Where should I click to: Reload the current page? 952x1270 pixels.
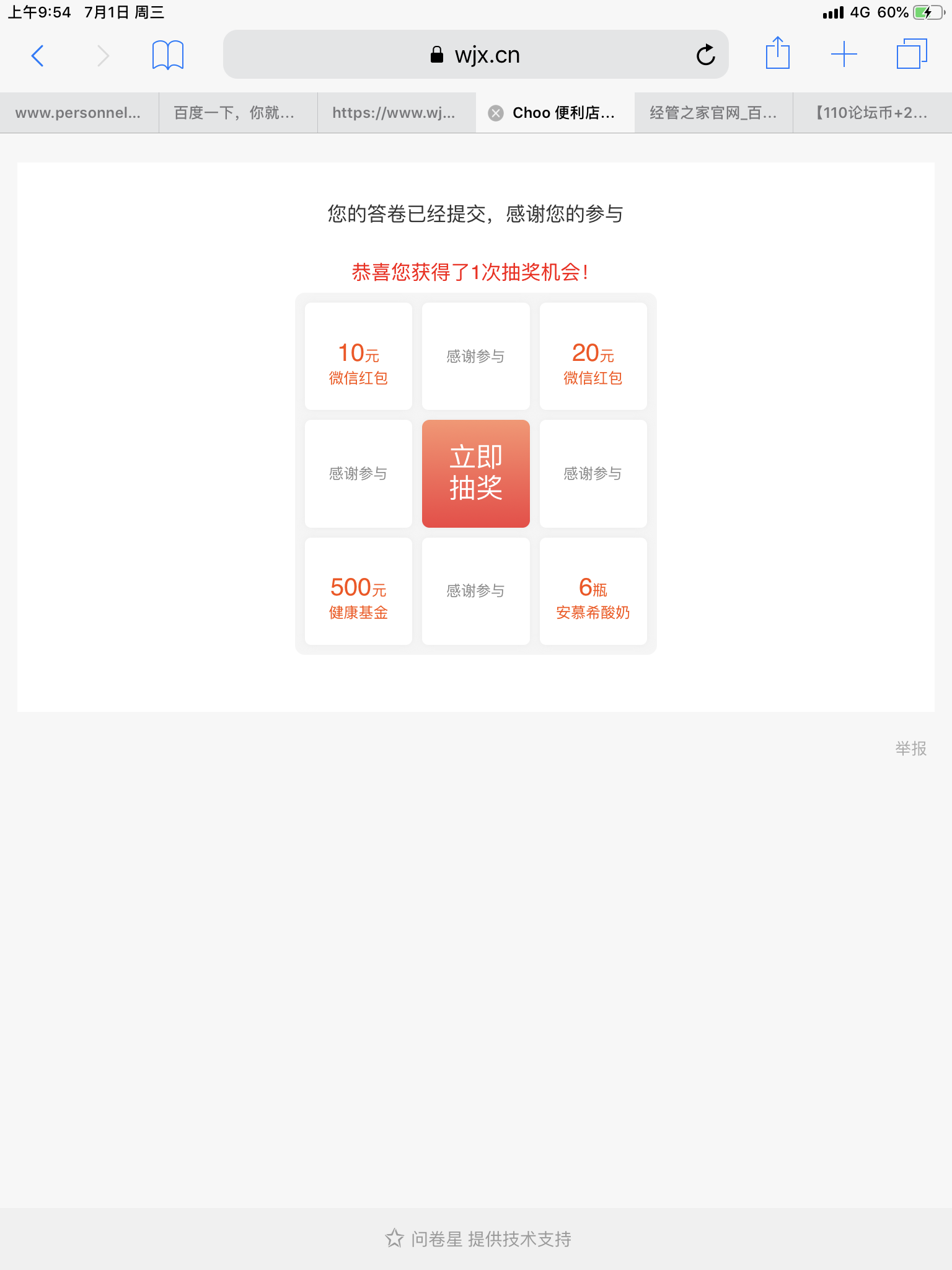[705, 55]
